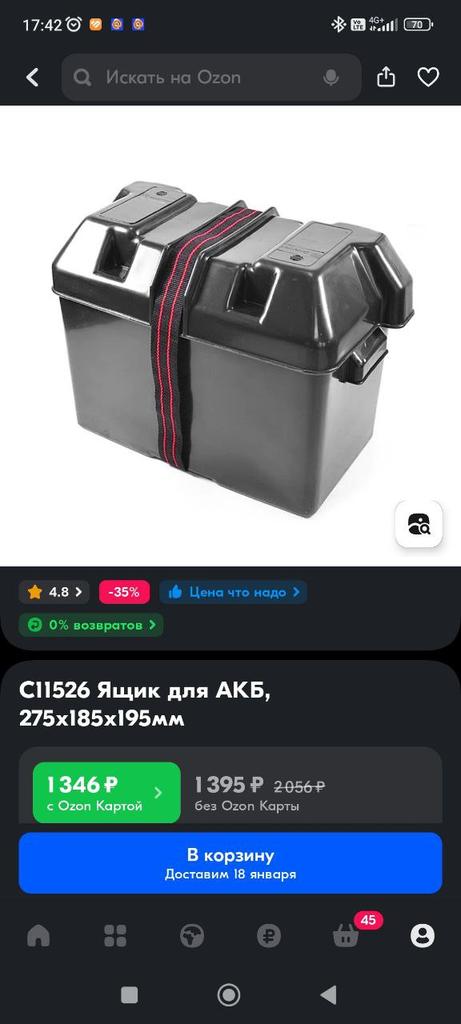Open the 'Цена что надо' chip
Viewport: 461px width, 1024px height.
233,592
